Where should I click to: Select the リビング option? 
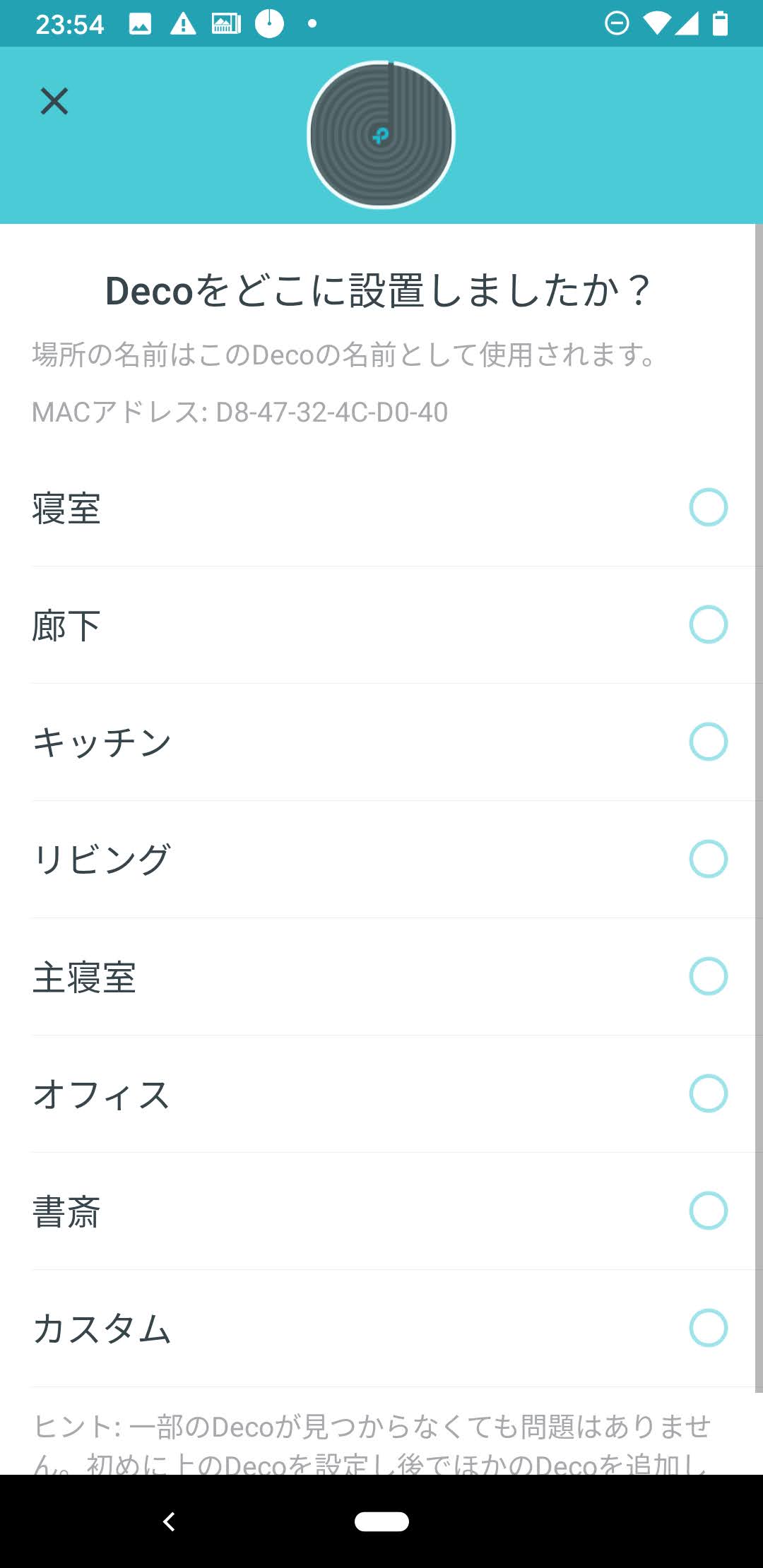708,859
